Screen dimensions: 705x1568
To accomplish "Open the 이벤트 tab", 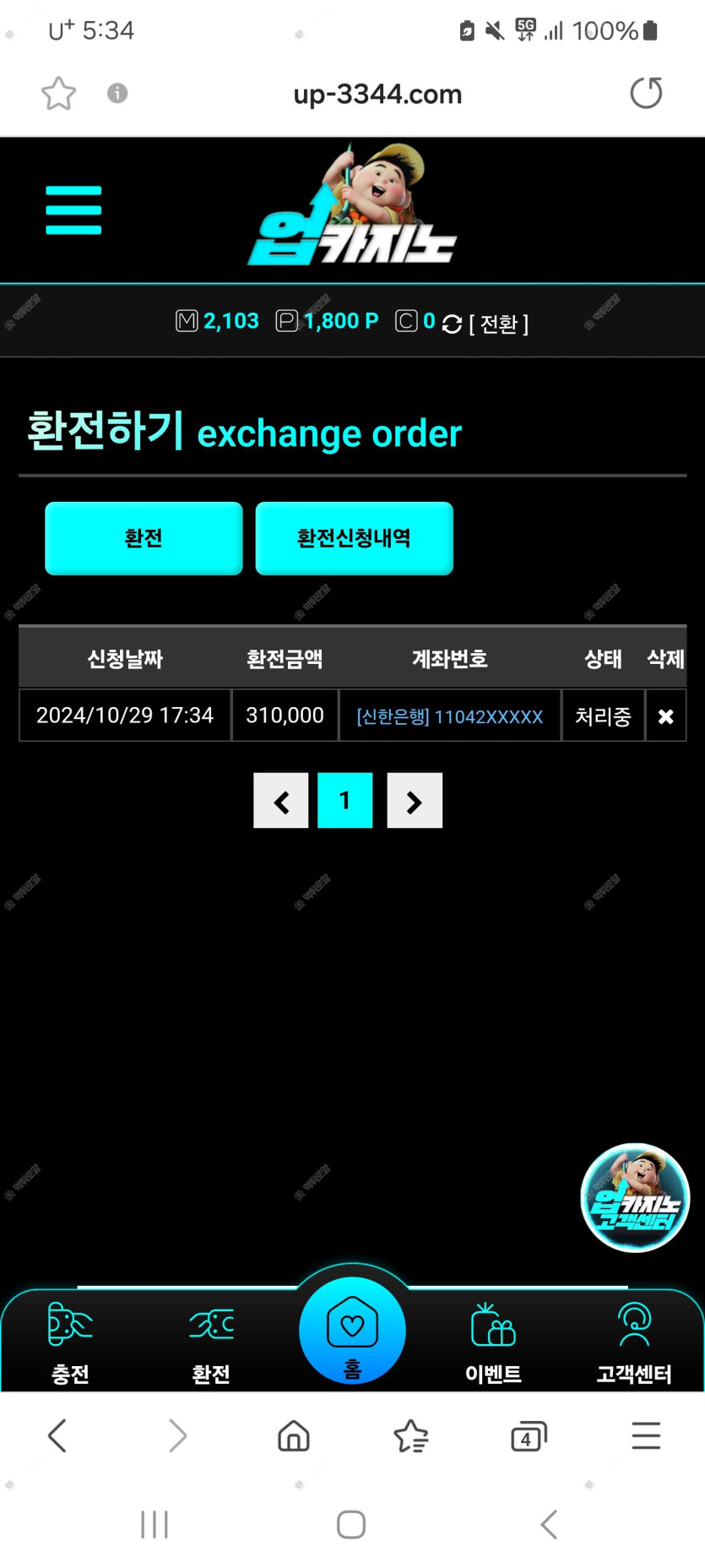I will [493, 1342].
